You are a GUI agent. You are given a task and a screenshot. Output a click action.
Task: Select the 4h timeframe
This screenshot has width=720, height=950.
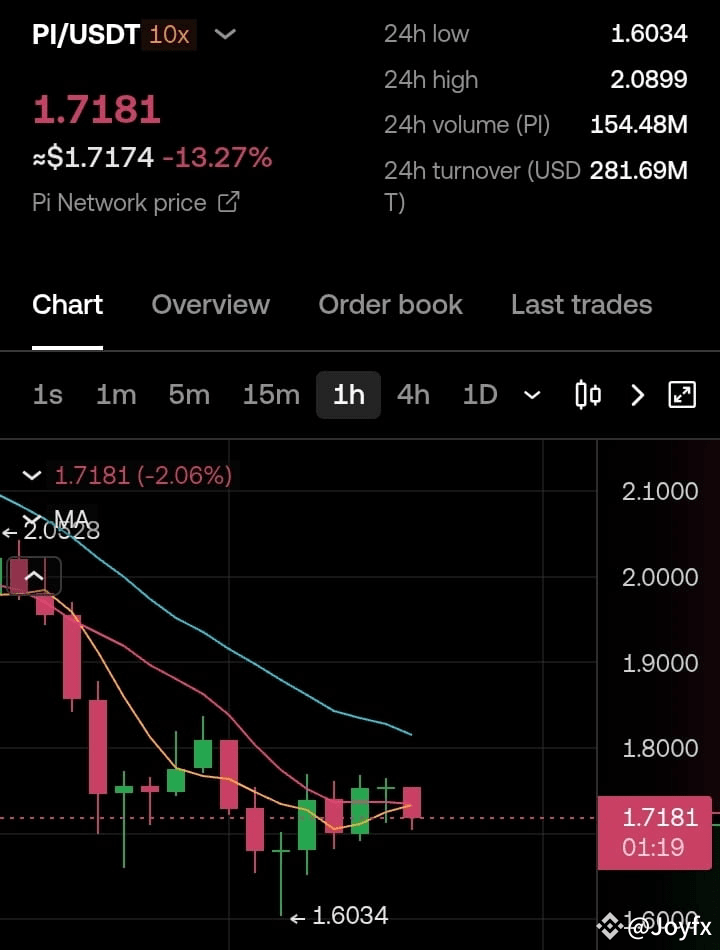tap(413, 394)
